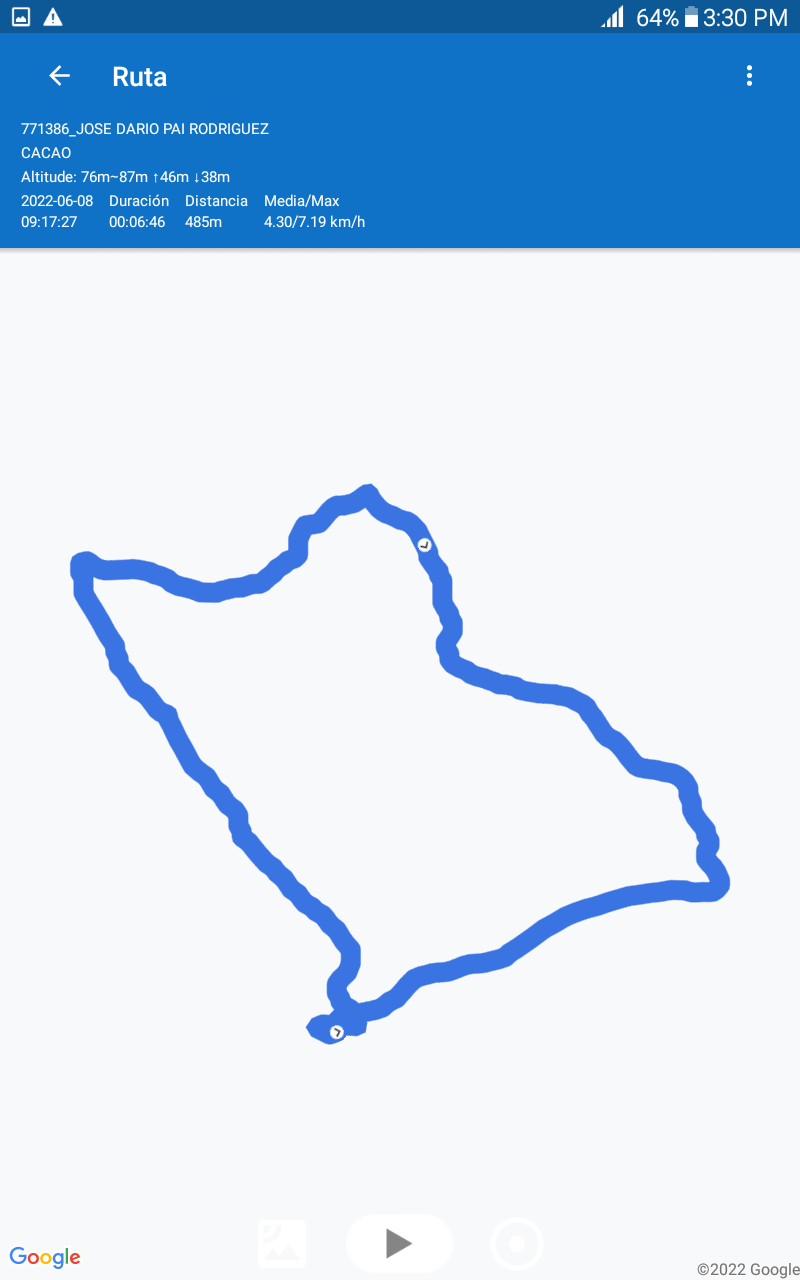The image size is (800, 1280).
Task: Tap the circular target icon beside play
Action: [x=517, y=1244]
